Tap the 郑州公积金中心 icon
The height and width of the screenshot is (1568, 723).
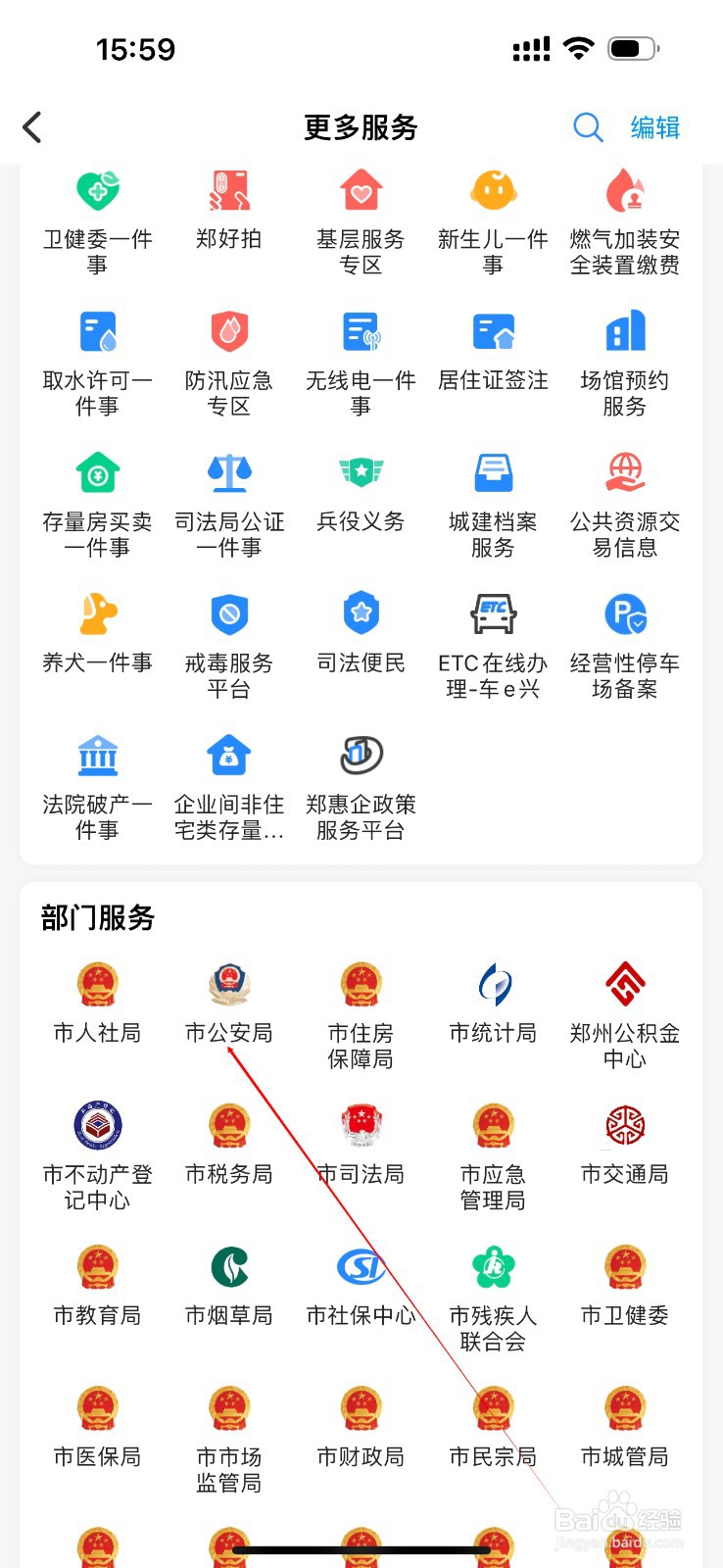(x=624, y=990)
